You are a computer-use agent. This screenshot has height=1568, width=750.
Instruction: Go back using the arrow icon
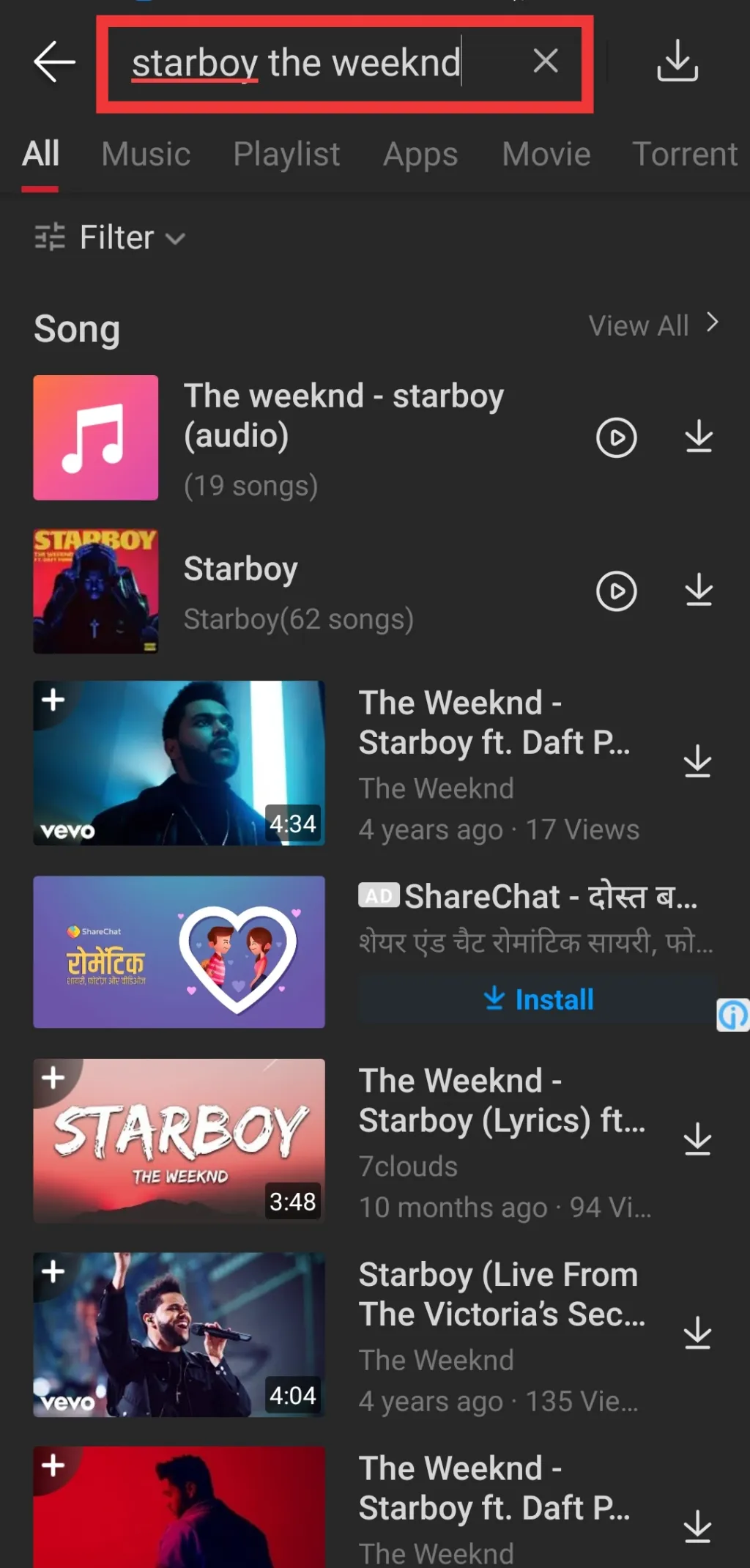pyautogui.click(x=54, y=62)
